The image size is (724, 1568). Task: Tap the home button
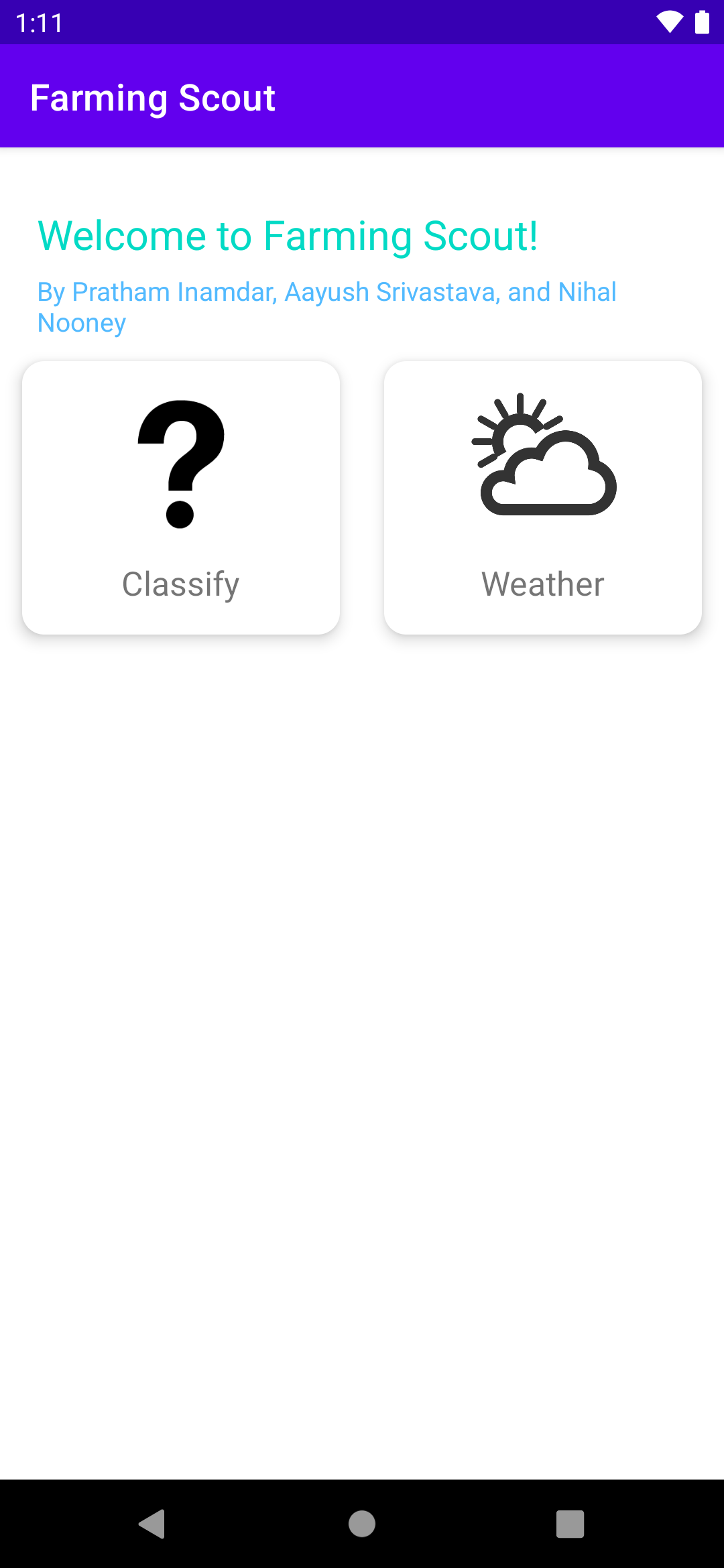[x=362, y=1524]
